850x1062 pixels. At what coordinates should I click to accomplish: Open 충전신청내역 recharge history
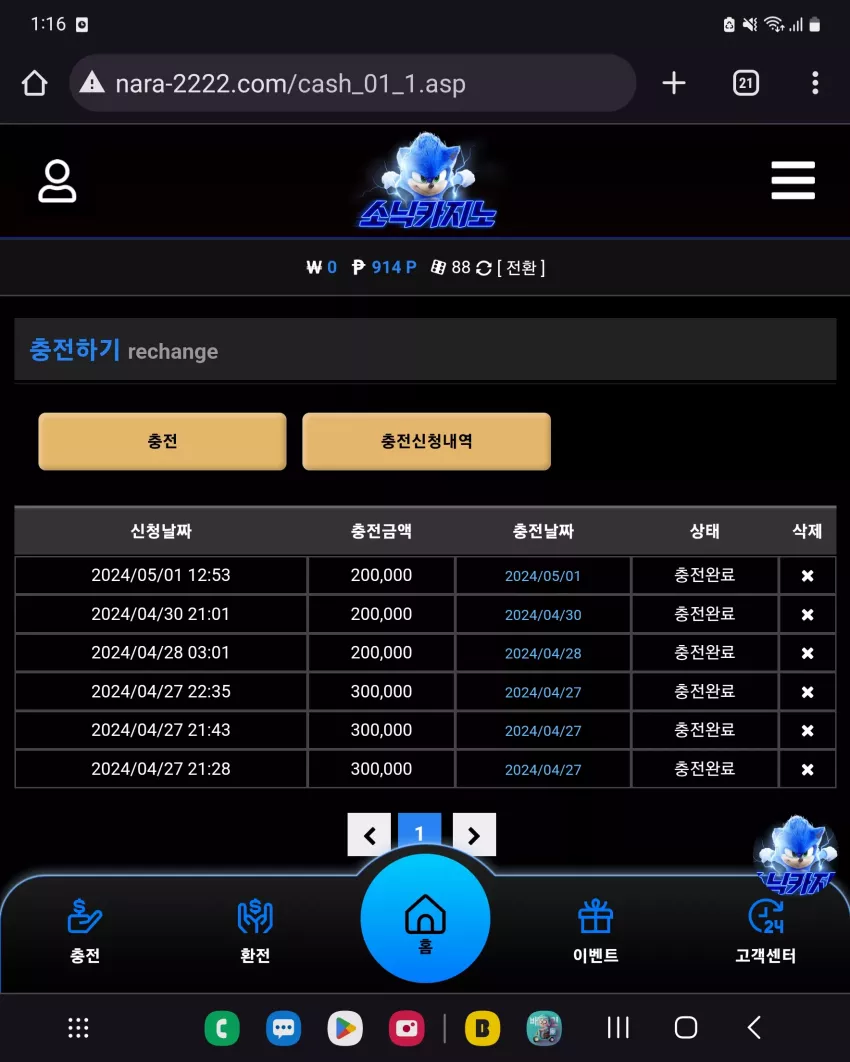(x=426, y=441)
